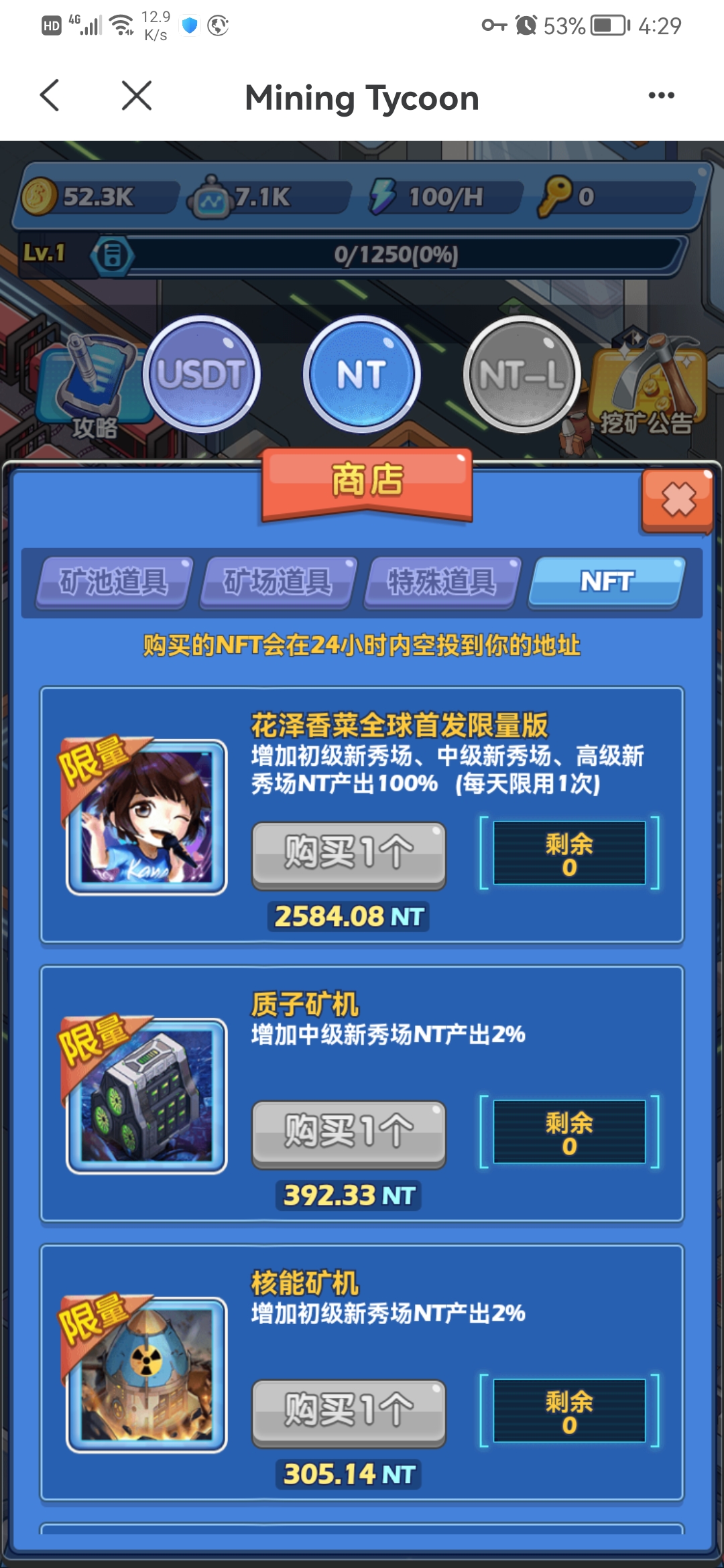Close the Mining Tycoon web page
Screen dimensions: 724x1568
pos(137,95)
